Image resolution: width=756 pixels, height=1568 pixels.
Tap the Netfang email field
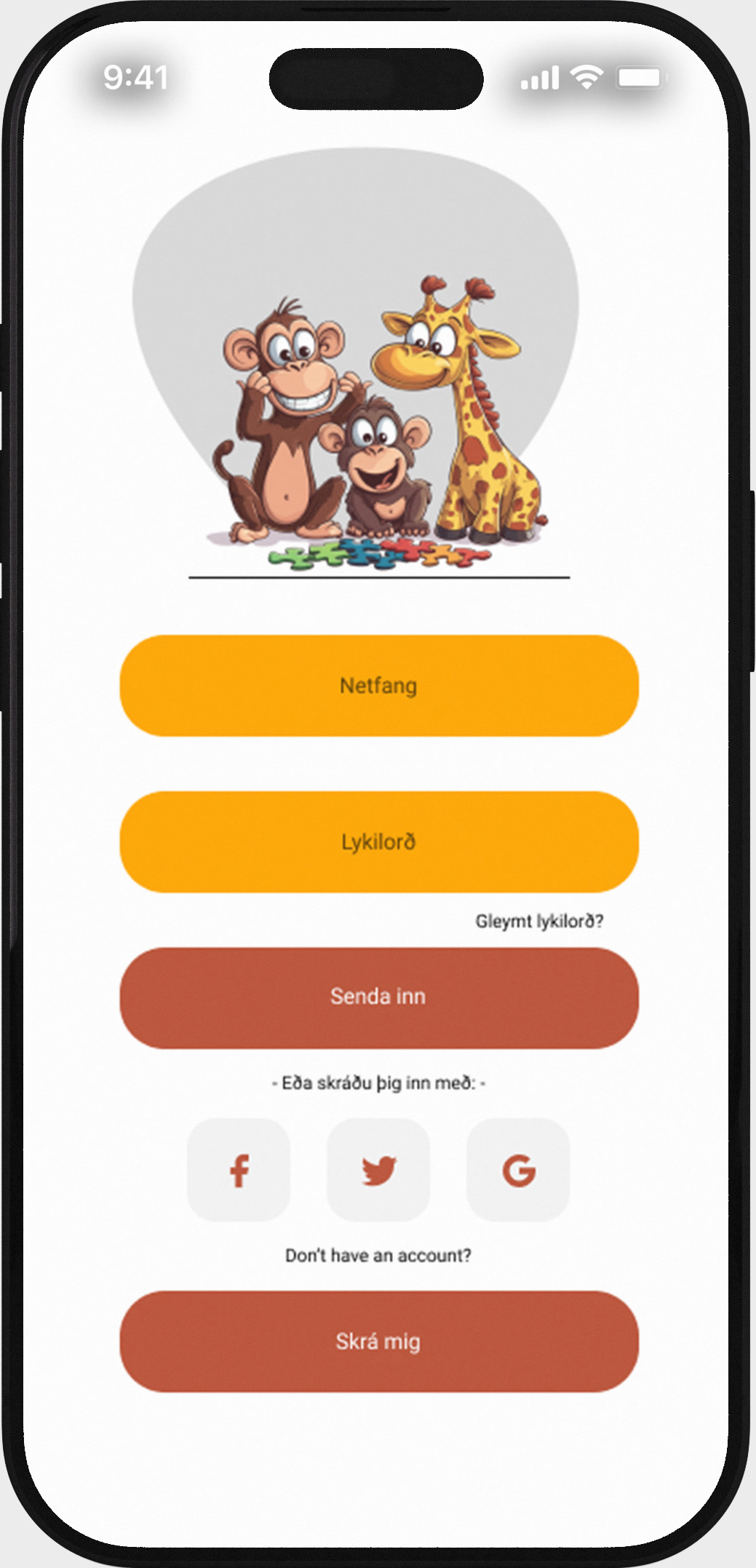coord(379,686)
